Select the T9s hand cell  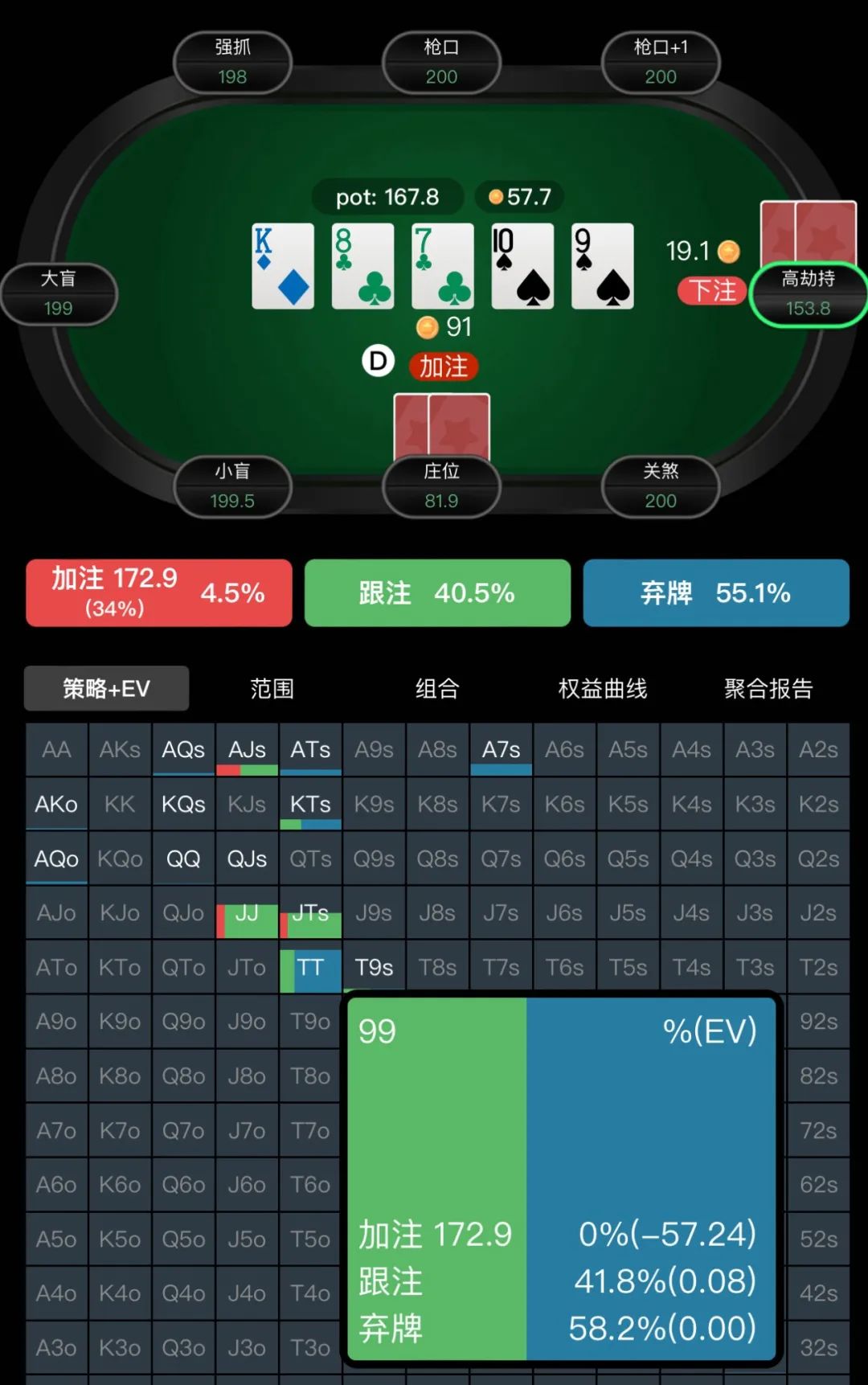(374, 967)
